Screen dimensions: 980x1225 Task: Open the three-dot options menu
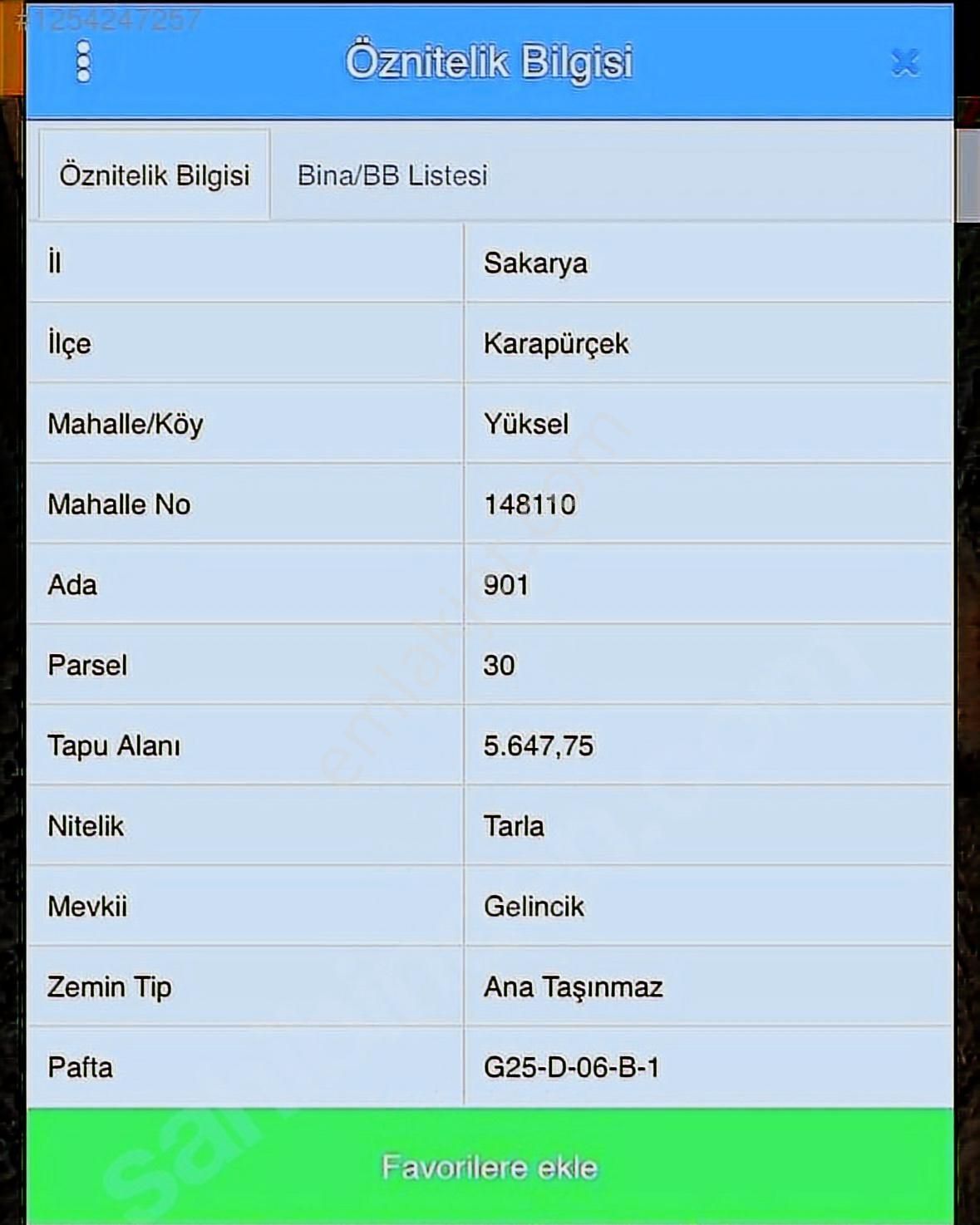[x=81, y=61]
